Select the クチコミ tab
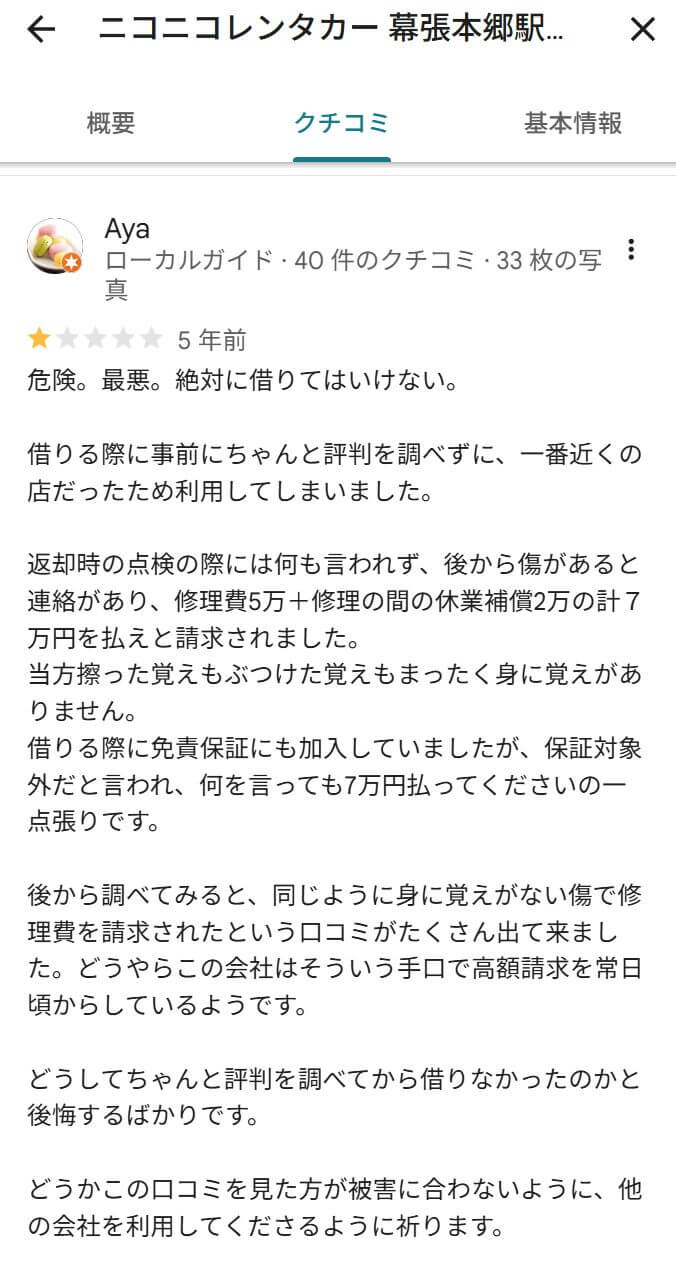 341,123
